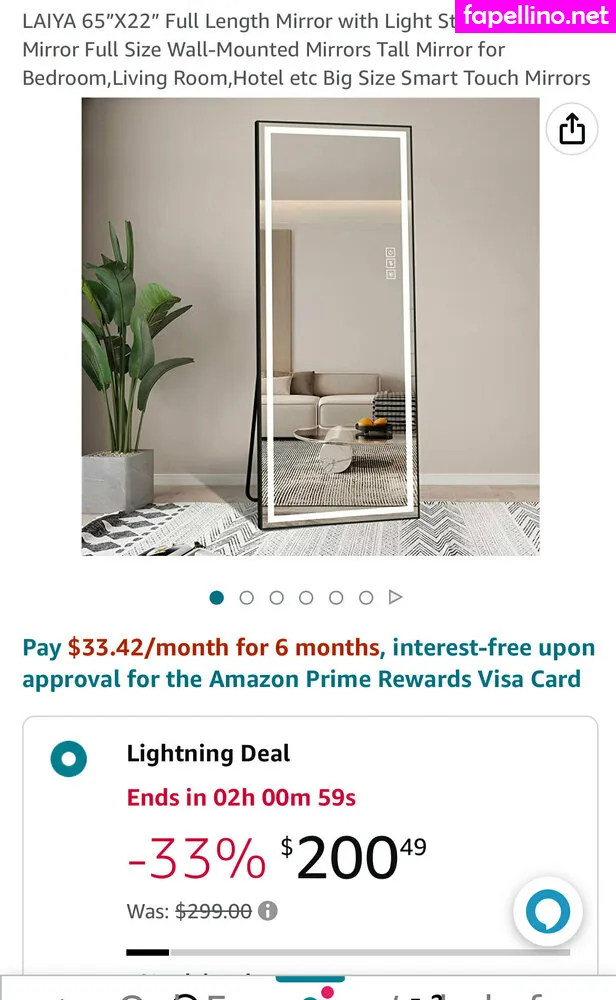This screenshot has width=616, height=1000.
Task: Play the product video from image indicators
Action: pyautogui.click(x=396, y=597)
